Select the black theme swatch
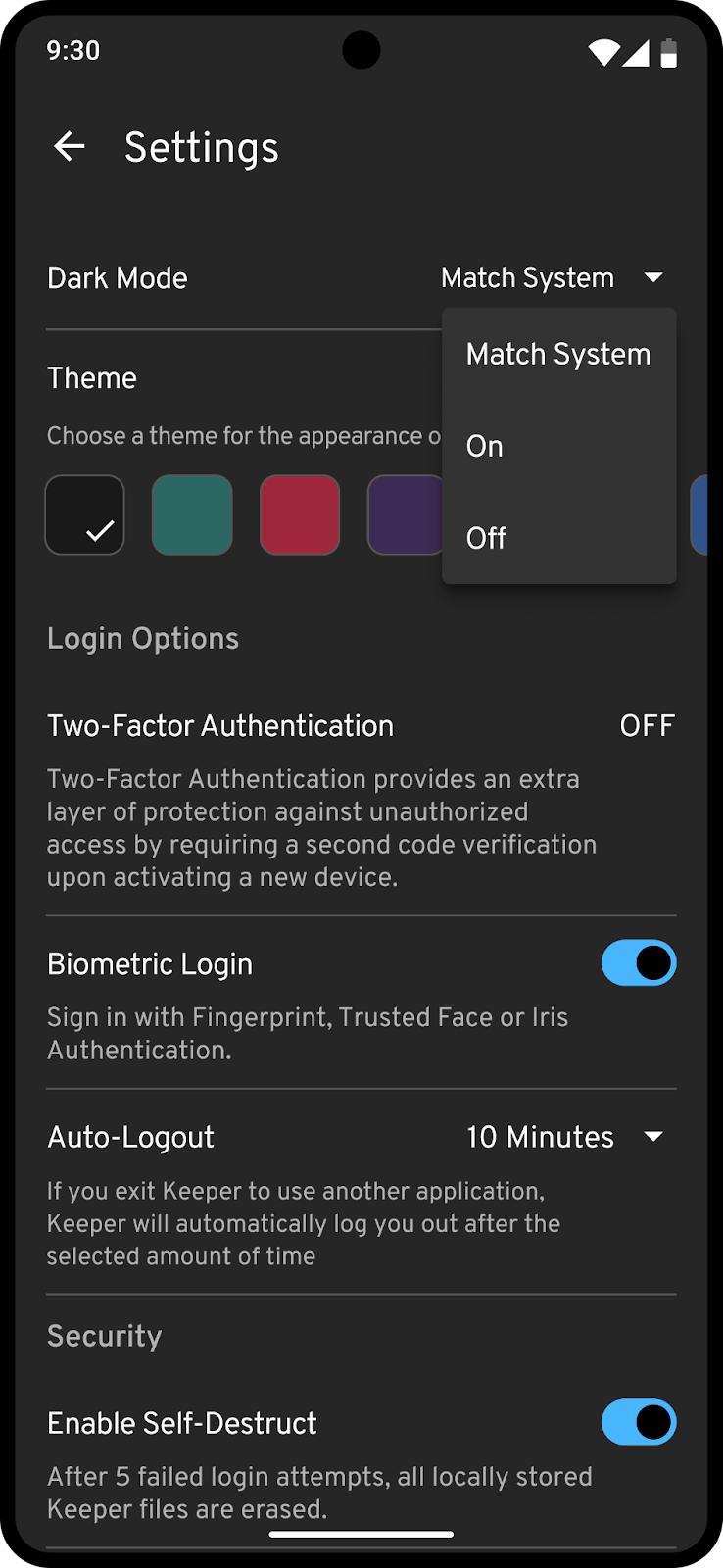The height and width of the screenshot is (1568, 723). click(85, 515)
